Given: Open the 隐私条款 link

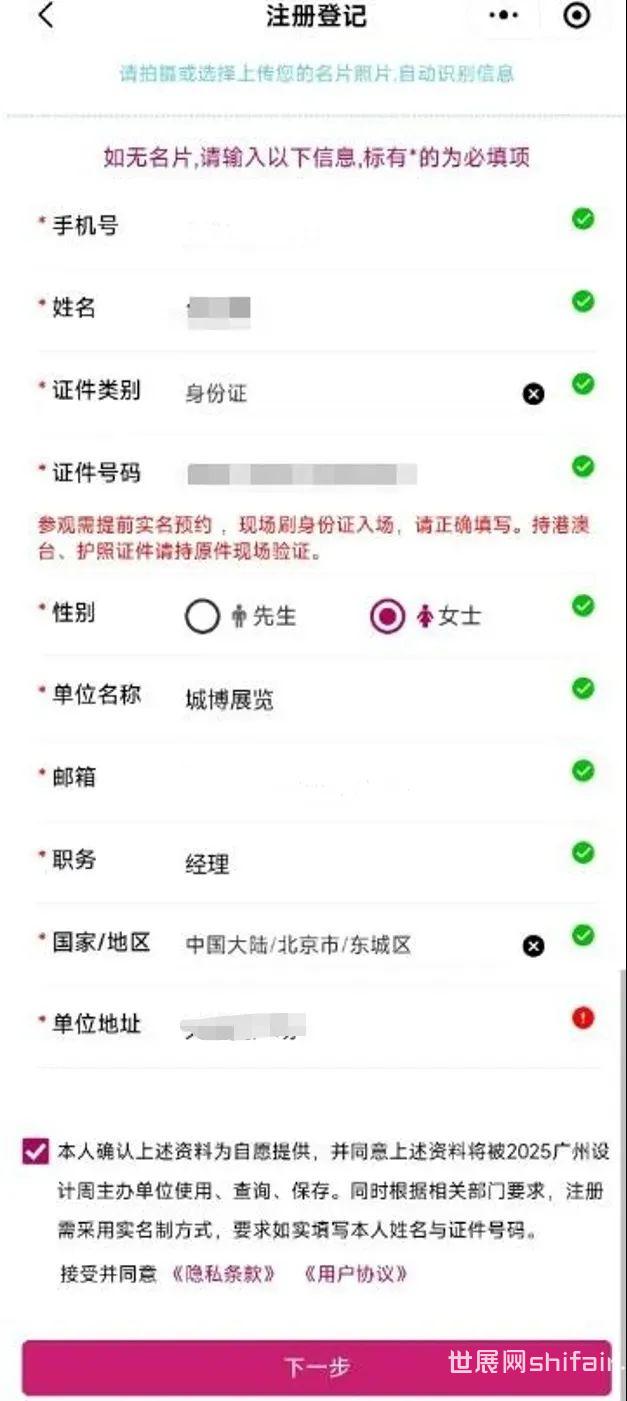Looking at the screenshot, I should click(223, 1274).
